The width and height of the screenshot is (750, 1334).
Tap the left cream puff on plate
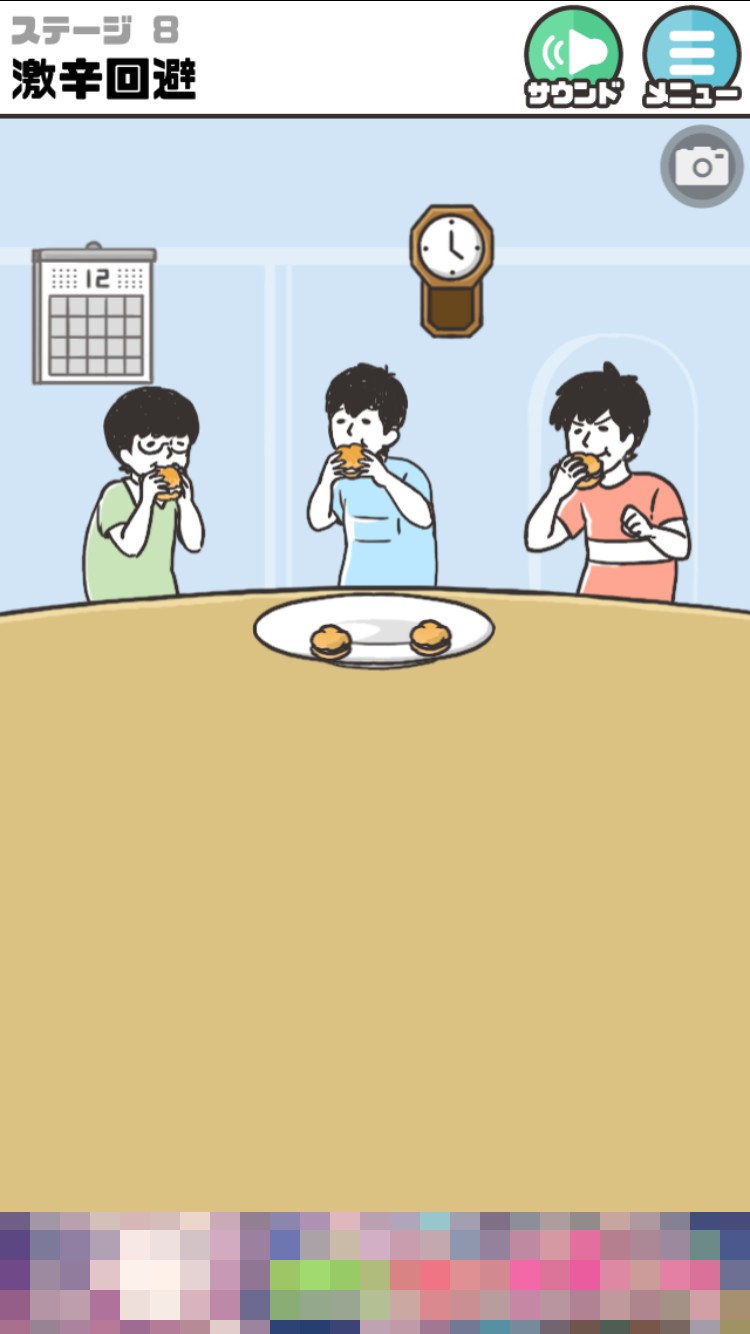click(331, 641)
